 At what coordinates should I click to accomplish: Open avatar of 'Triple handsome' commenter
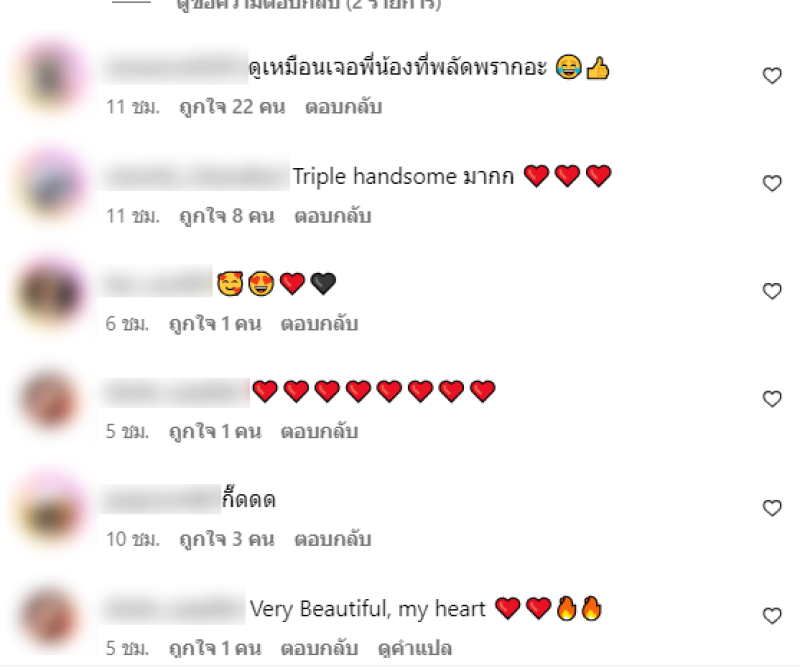click(x=52, y=184)
